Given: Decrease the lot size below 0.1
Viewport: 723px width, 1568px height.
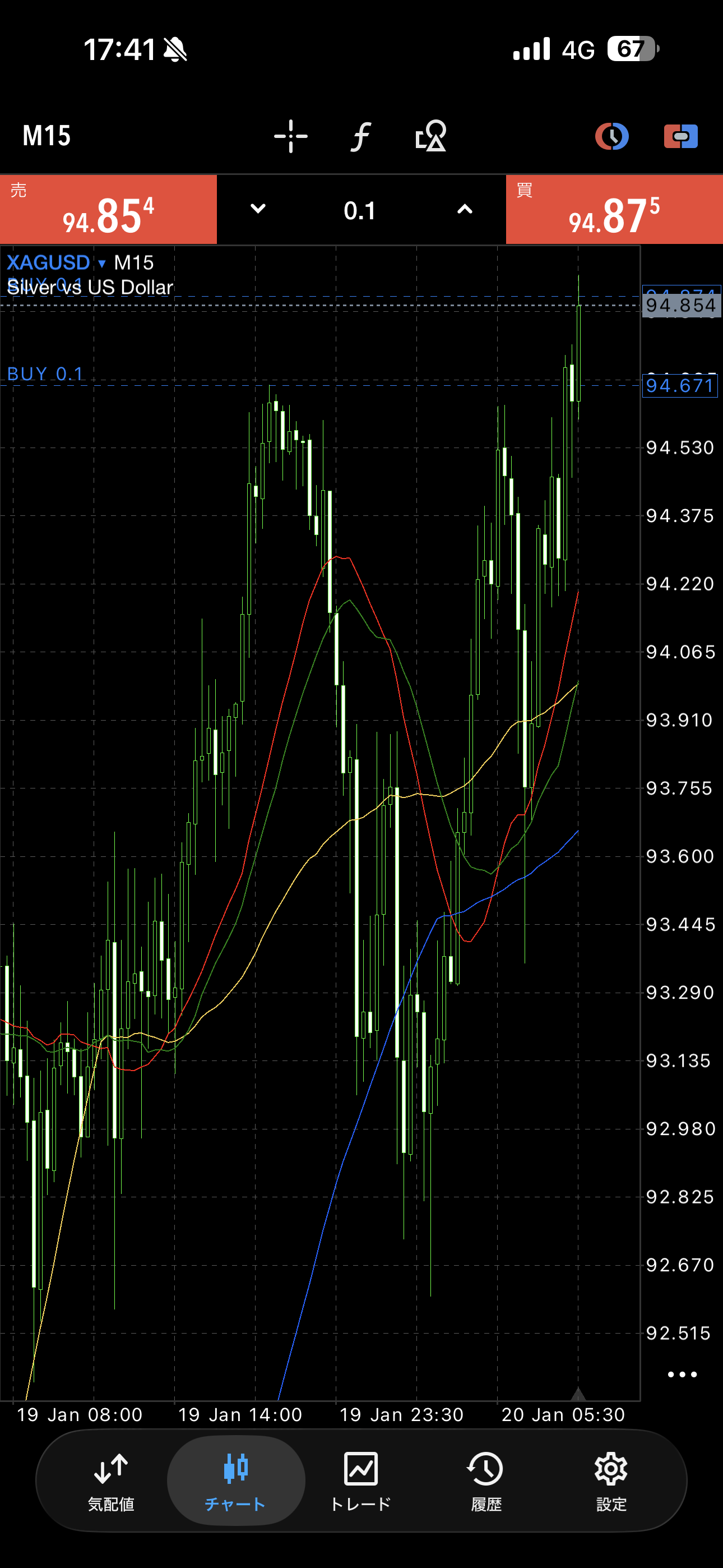Looking at the screenshot, I should 258,209.
